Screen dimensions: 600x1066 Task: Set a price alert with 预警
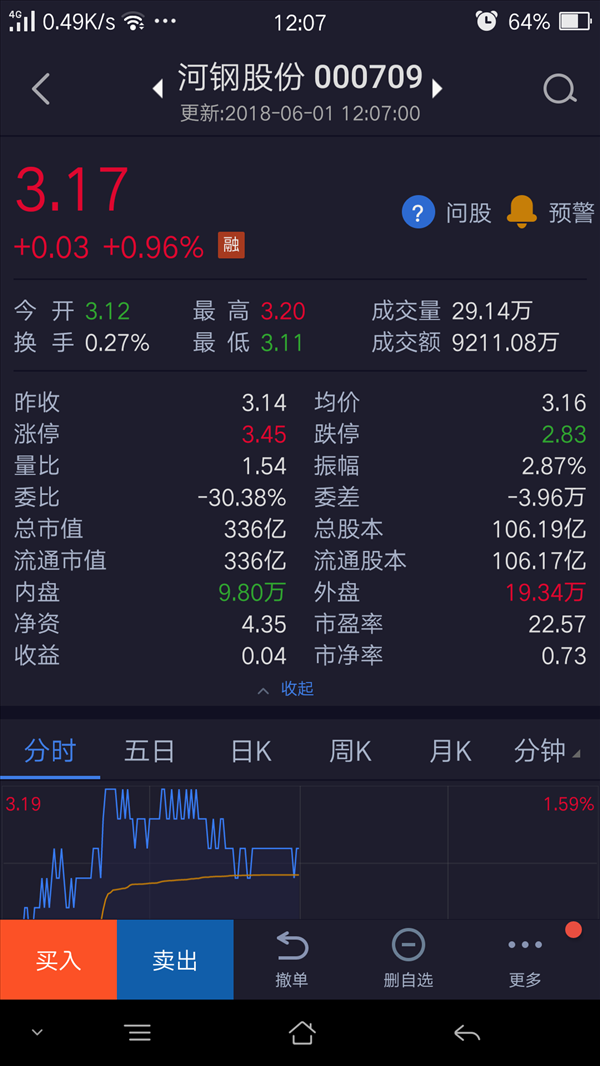click(550, 213)
